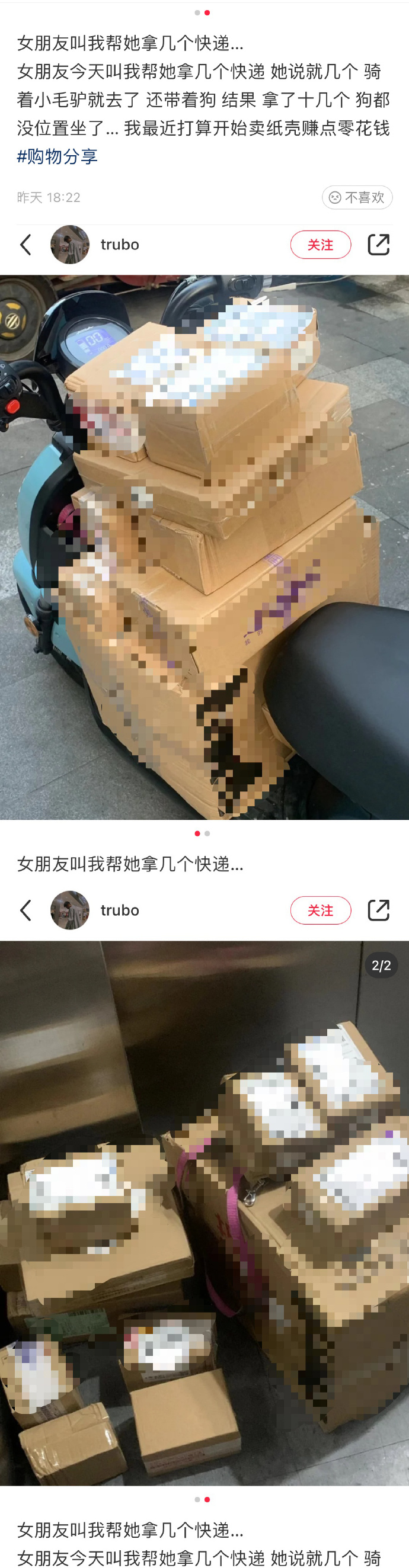The height and width of the screenshot is (1568, 409).
Task: Share the post via icon above scooter photo
Action: pos(379,245)
